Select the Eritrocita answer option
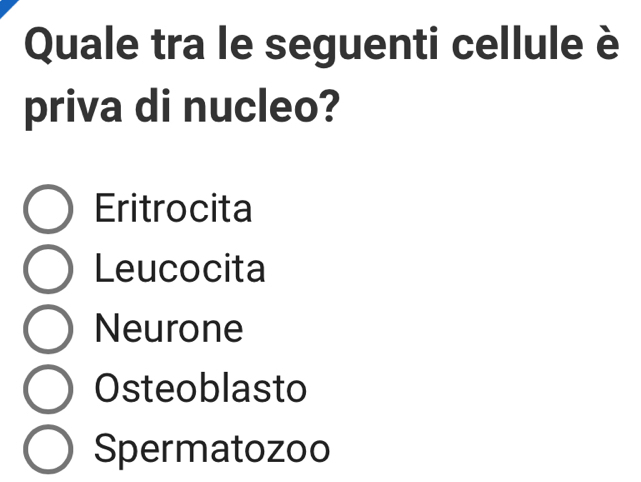 pyautogui.click(x=48, y=210)
